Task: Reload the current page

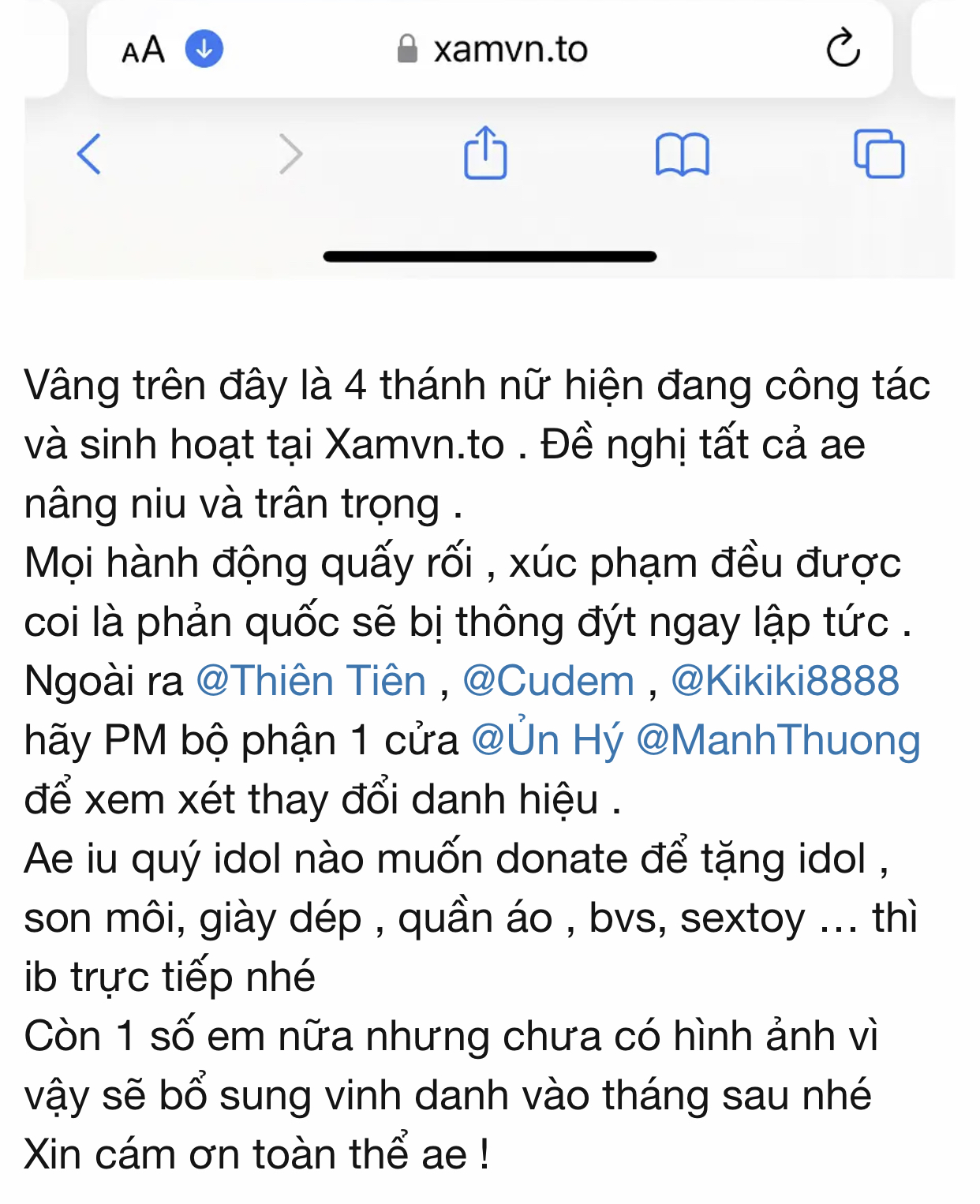Action: point(843,49)
